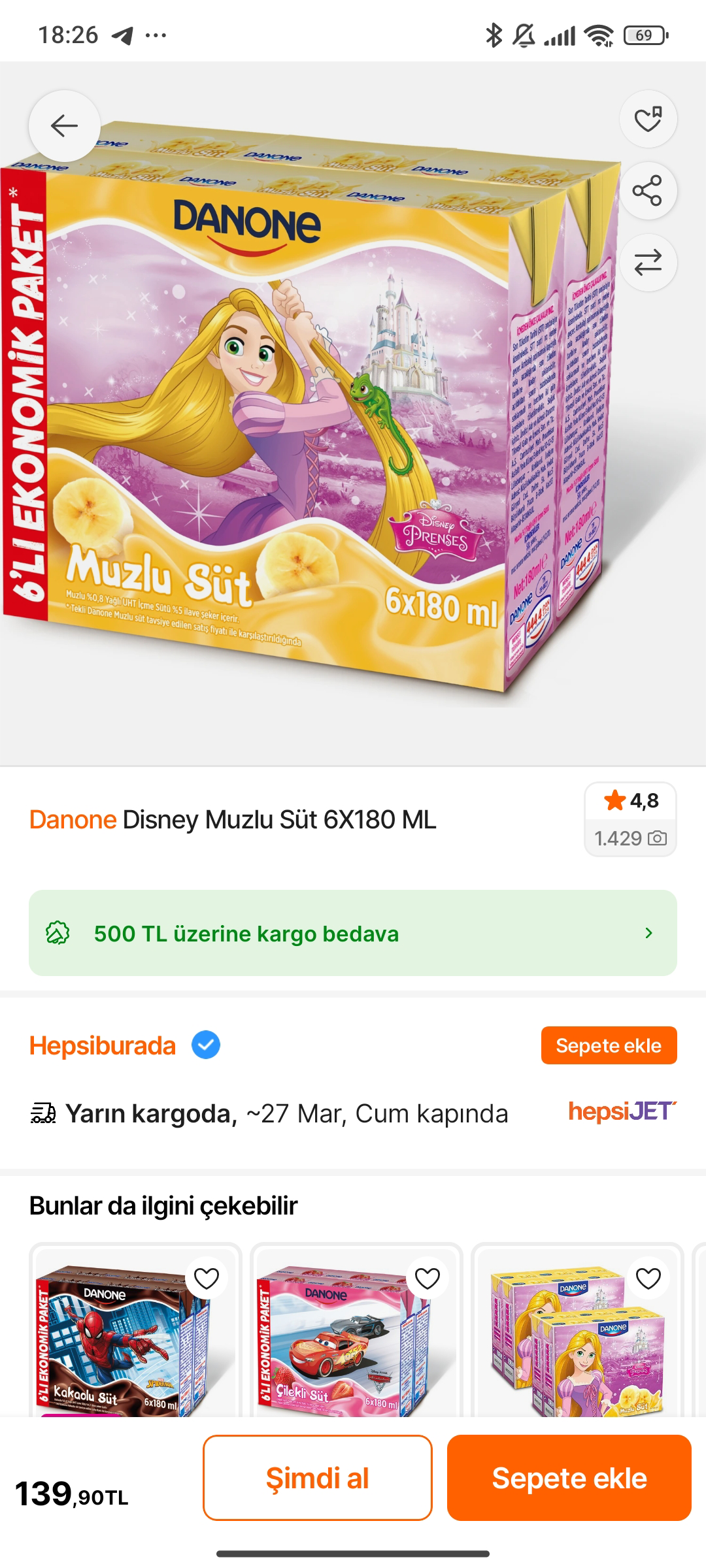This screenshot has height=1568, width=706.
Task: Share this Danone product
Action: coord(648,191)
